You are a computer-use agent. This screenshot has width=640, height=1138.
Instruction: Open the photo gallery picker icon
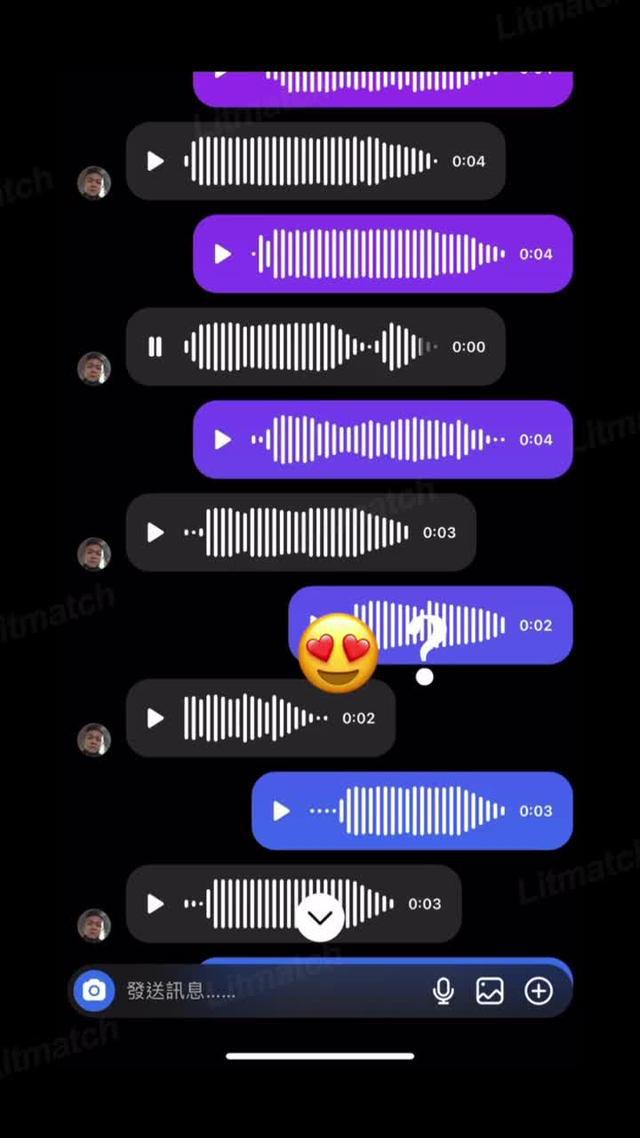[490, 991]
